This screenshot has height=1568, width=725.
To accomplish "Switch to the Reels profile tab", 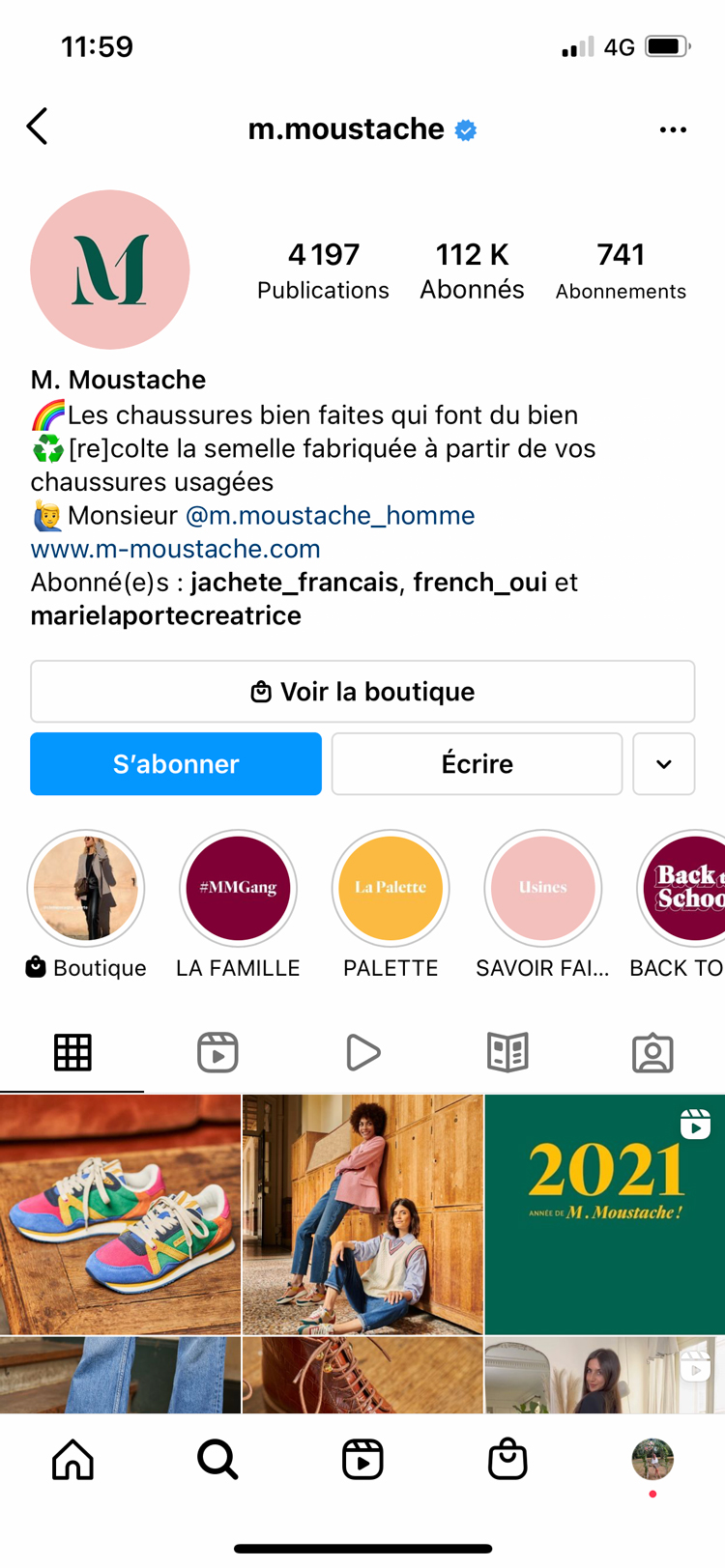I will [217, 1052].
